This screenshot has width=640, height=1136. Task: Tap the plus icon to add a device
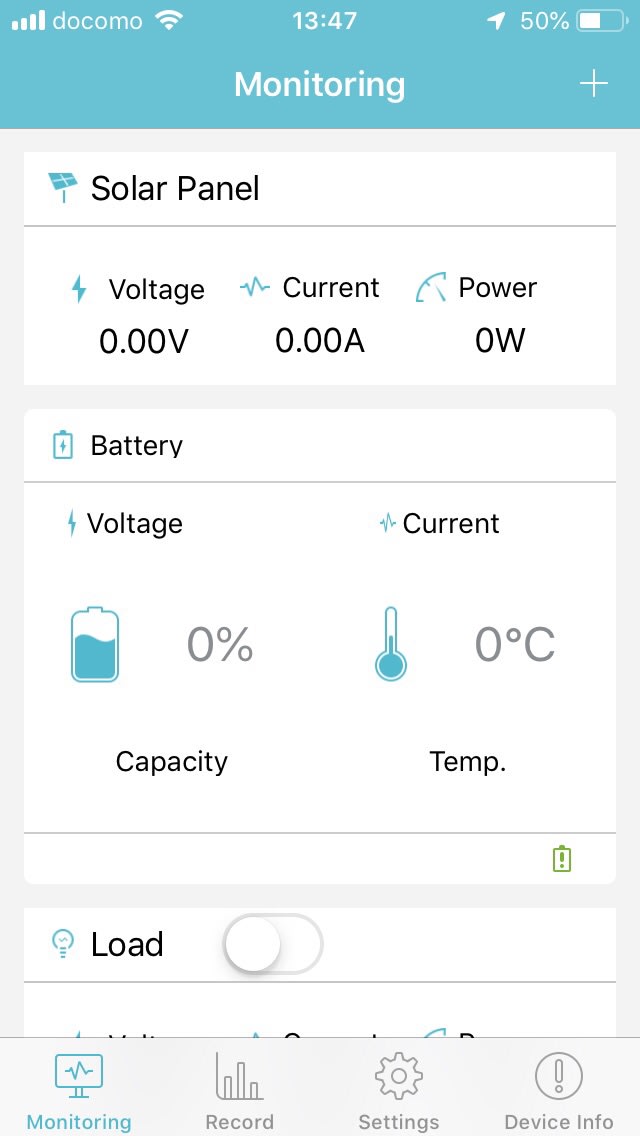point(593,84)
